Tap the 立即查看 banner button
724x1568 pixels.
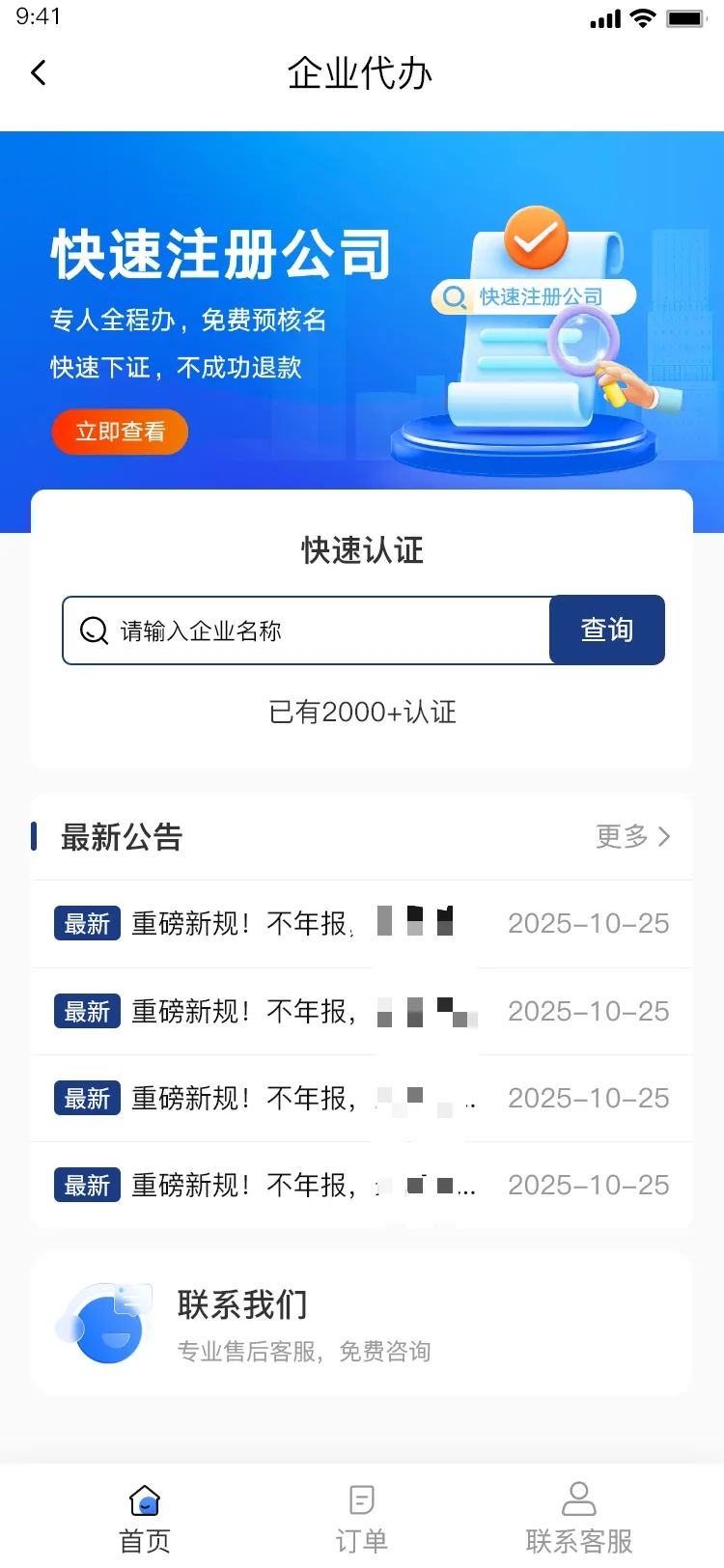click(x=120, y=432)
